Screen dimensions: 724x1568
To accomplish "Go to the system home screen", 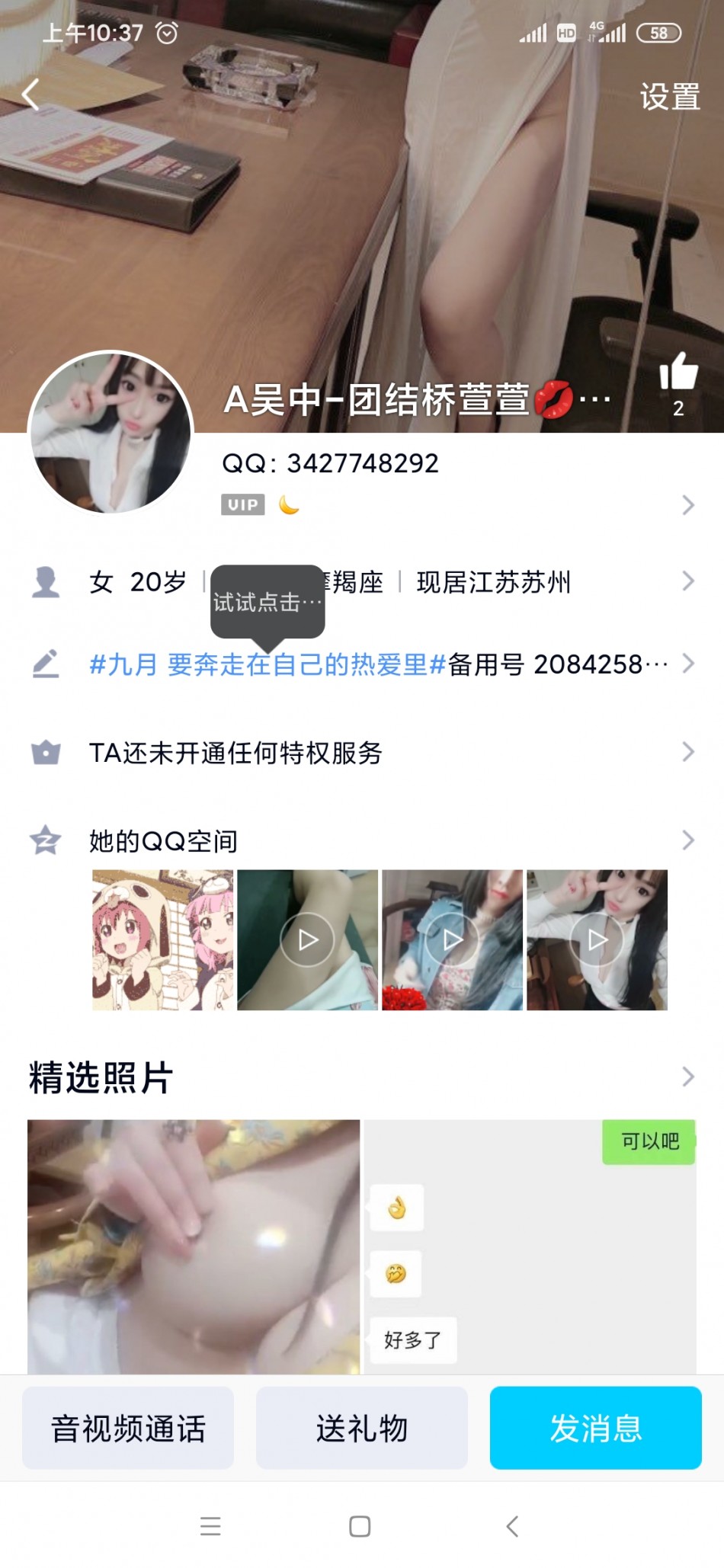I will [360, 1526].
